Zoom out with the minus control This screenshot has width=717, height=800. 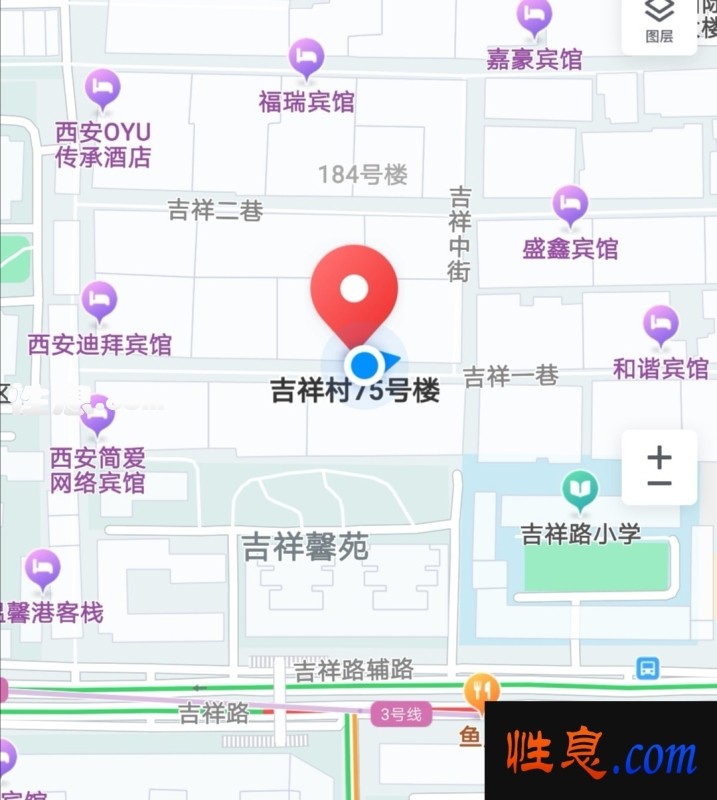659,483
